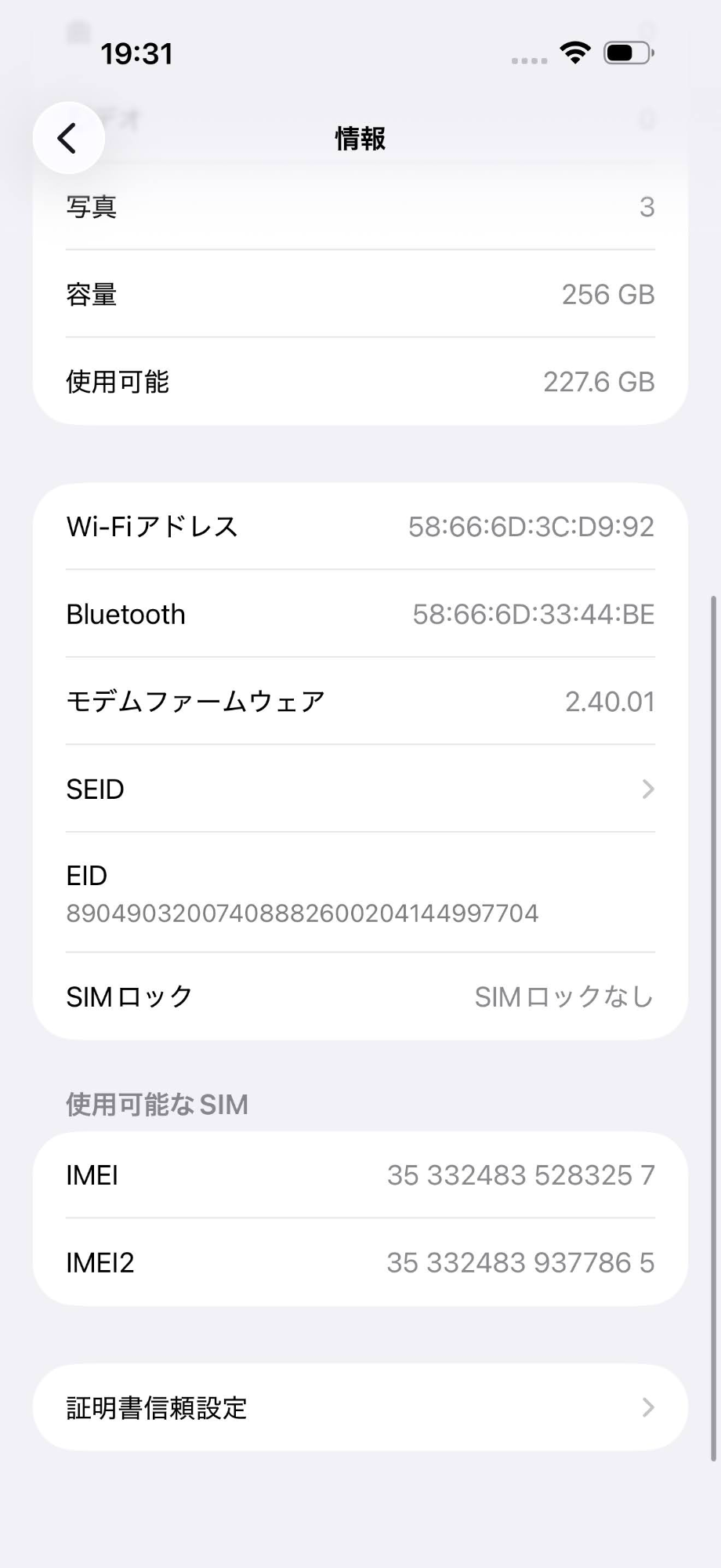This screenshot has height=1568, width=721.
Task: Select the SIMロックなし status value
Action: pos(563,996)
